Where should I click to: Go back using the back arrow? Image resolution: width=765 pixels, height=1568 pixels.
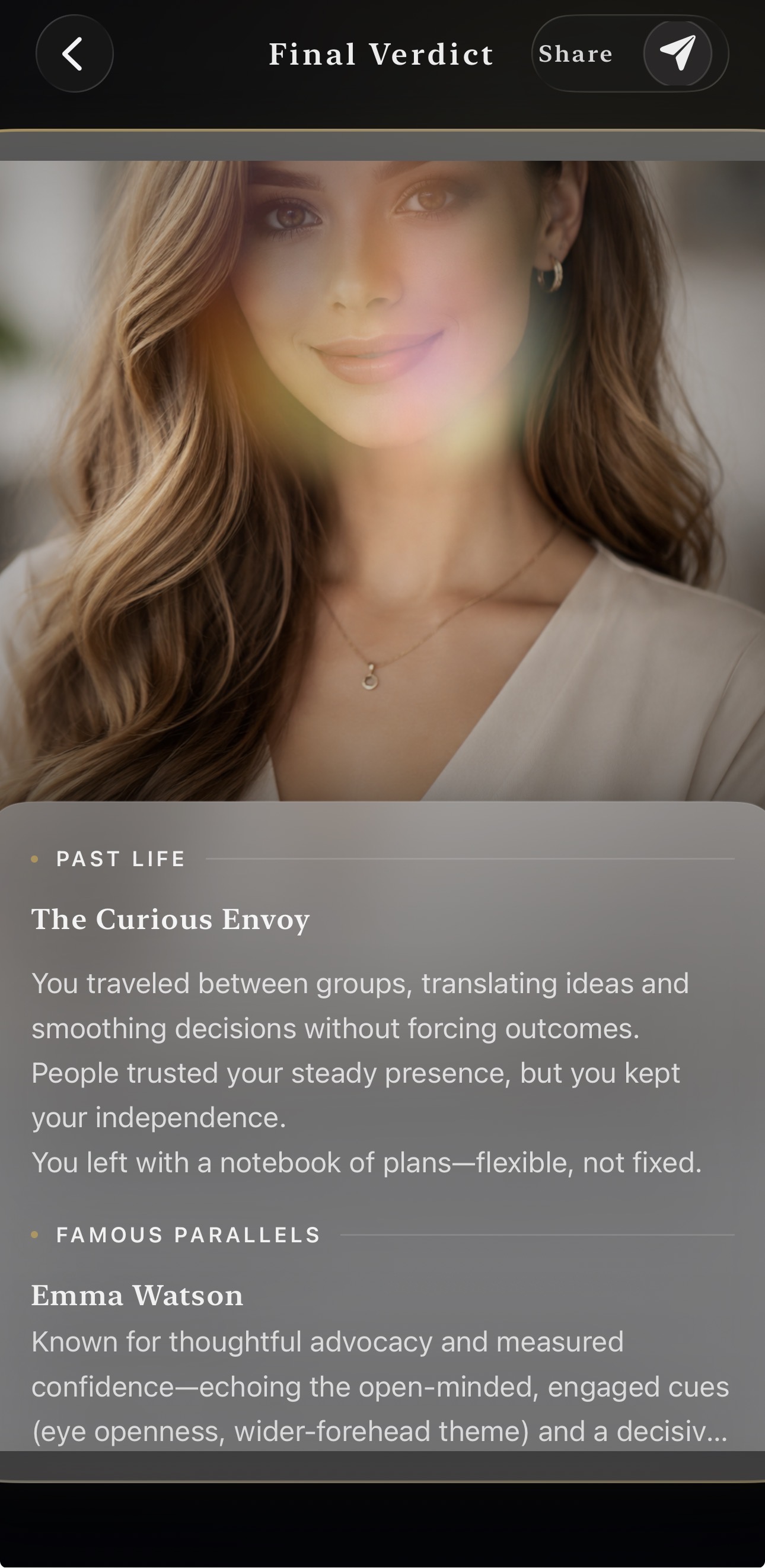coord(74,53)
